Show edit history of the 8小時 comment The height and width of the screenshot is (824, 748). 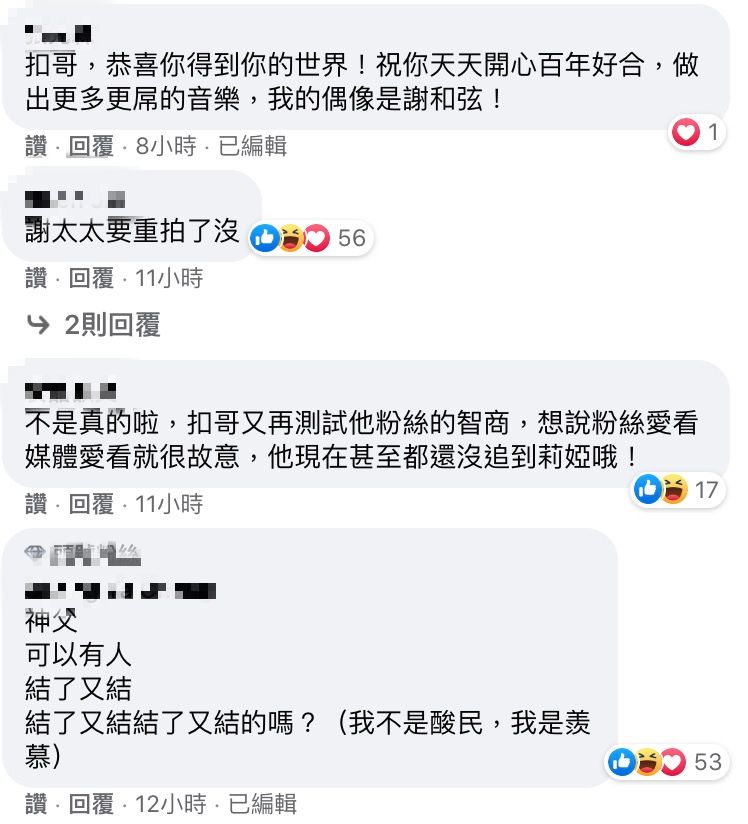252,146
